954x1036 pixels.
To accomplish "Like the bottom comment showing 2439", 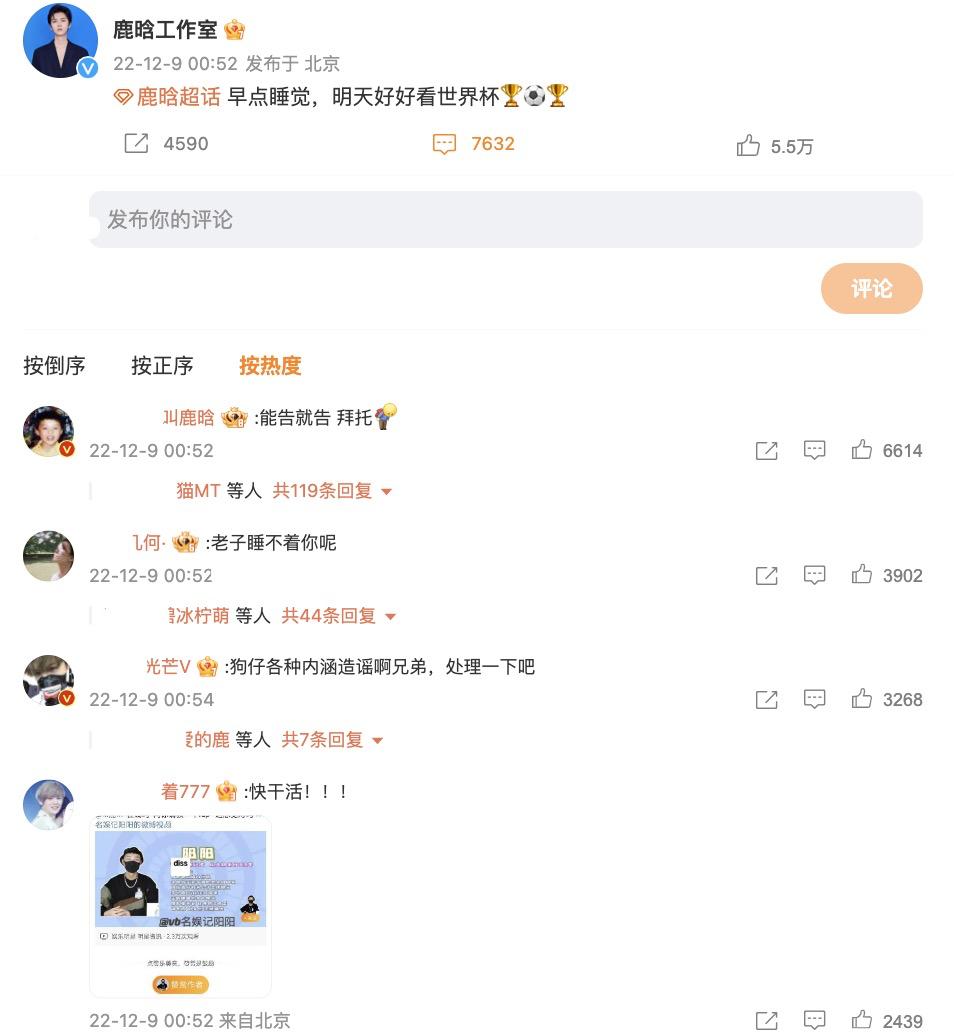I will tap(862, 1021).
